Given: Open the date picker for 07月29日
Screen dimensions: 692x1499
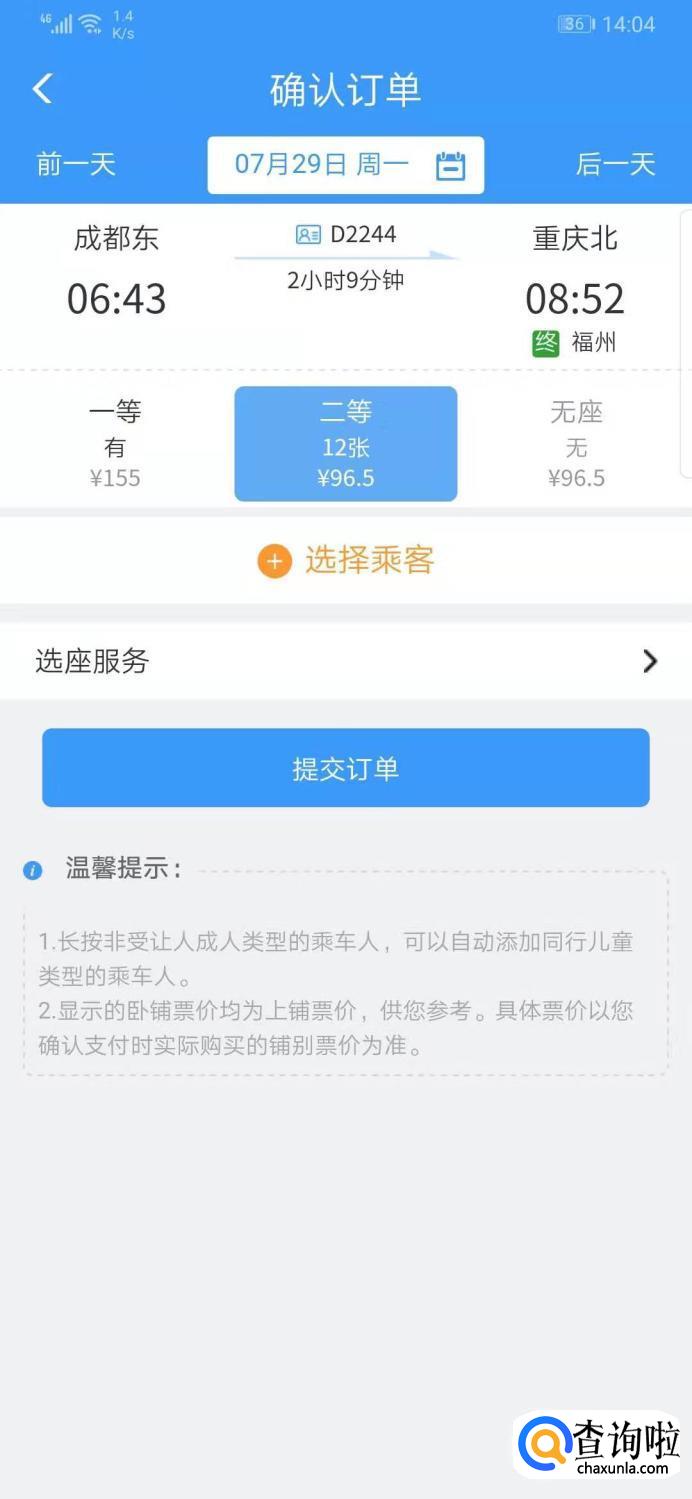Looking at the screenshot, I should tap(346, 165).
